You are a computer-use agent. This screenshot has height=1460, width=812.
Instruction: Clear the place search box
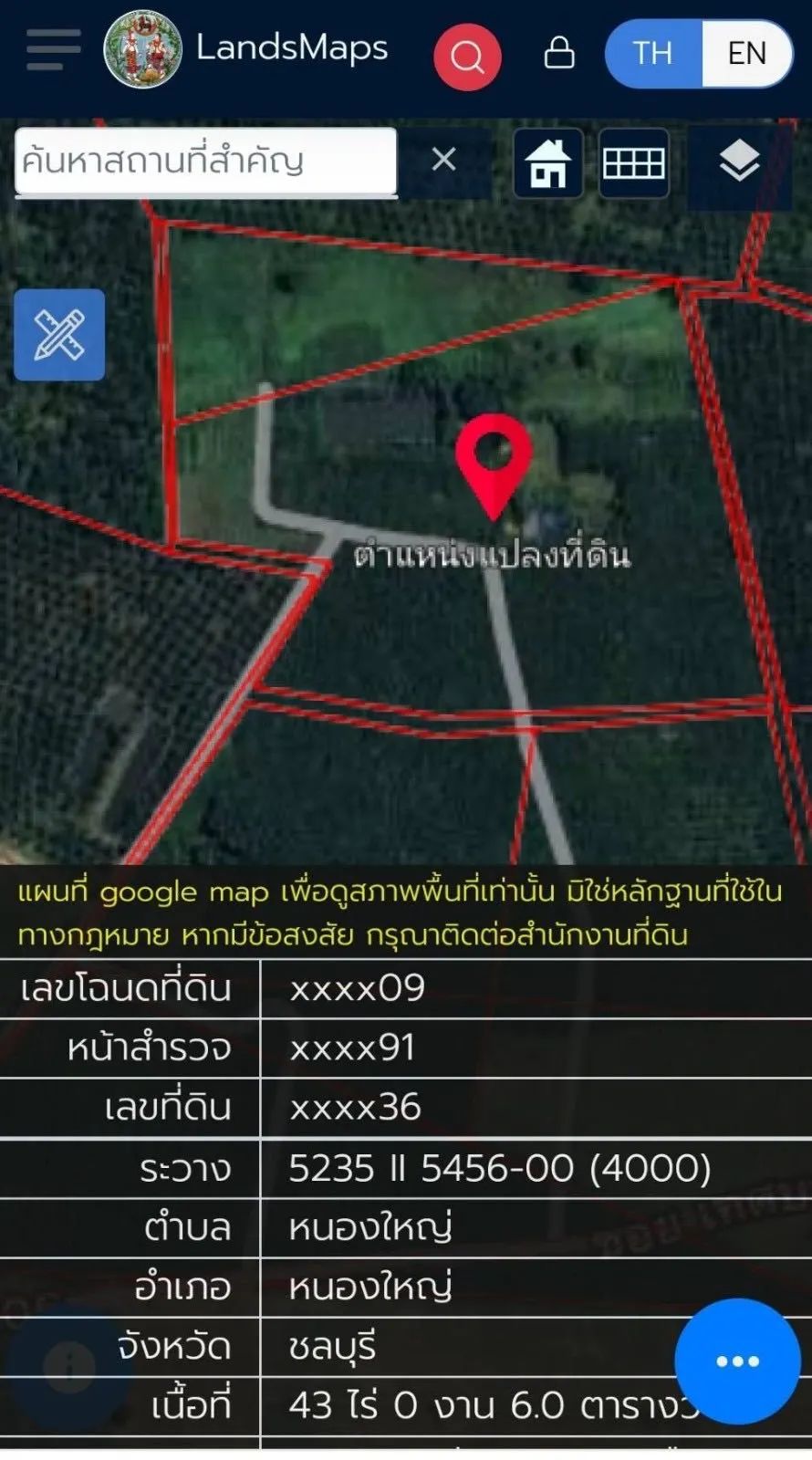coord(444,161)
